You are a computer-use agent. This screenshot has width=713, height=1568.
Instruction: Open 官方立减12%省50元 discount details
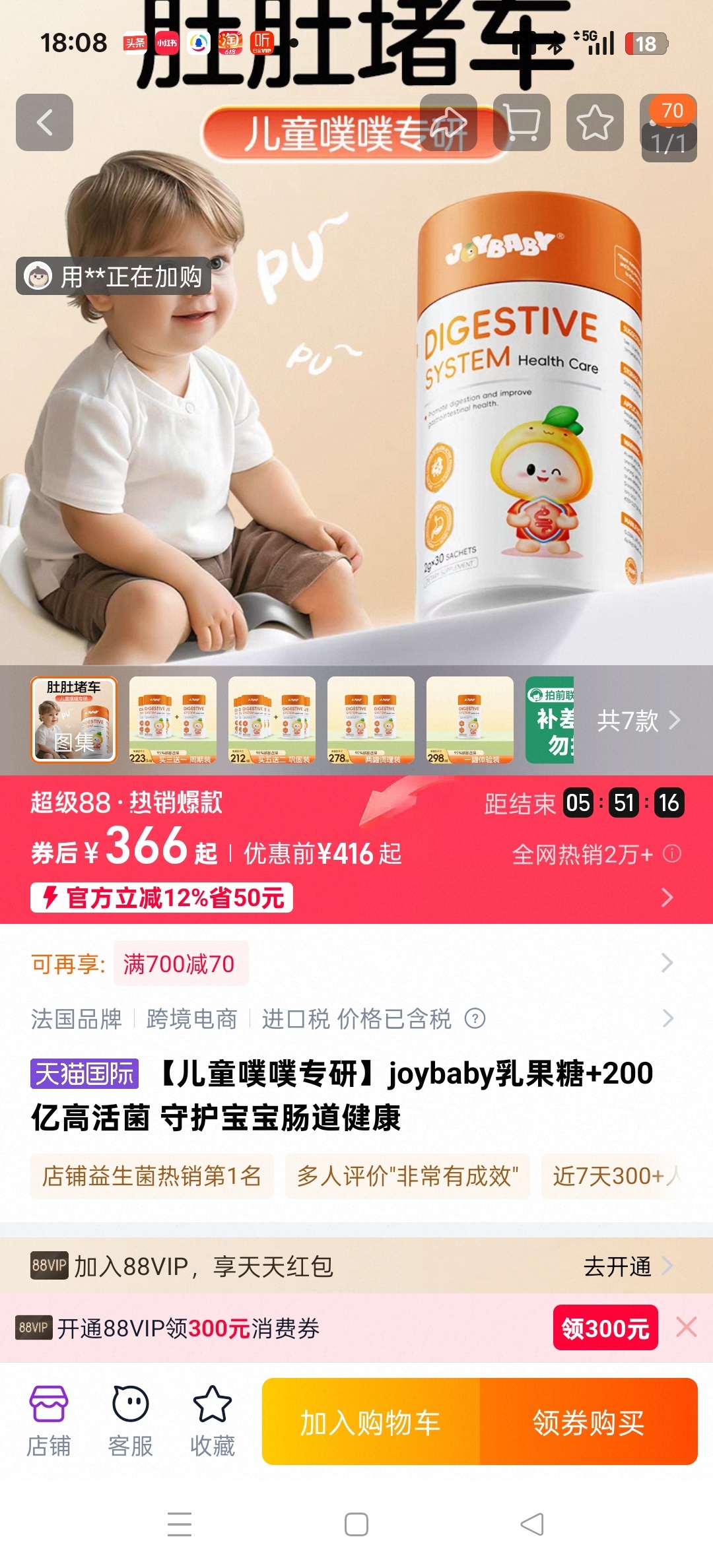click(x=162, y=898)
